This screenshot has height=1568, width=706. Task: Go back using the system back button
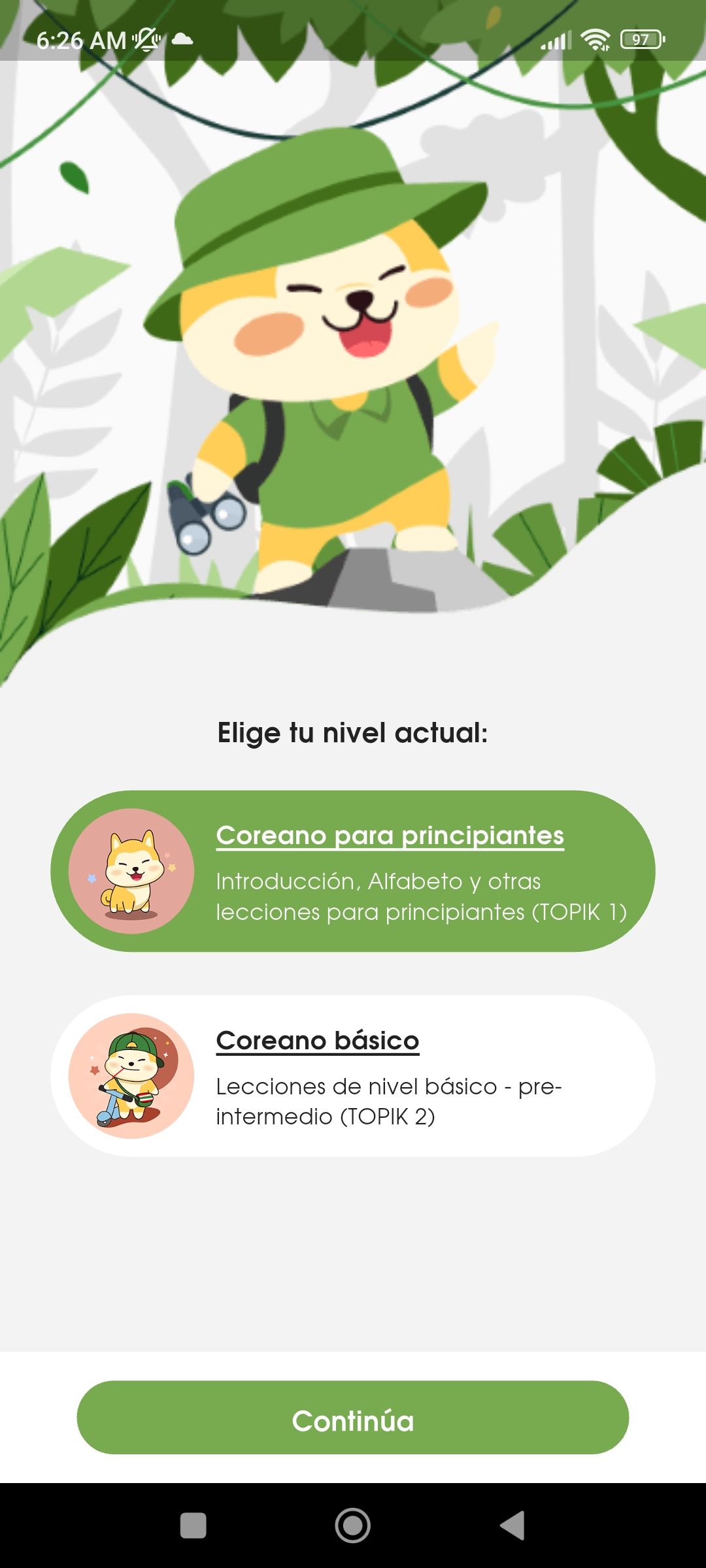coord(513,1526)
